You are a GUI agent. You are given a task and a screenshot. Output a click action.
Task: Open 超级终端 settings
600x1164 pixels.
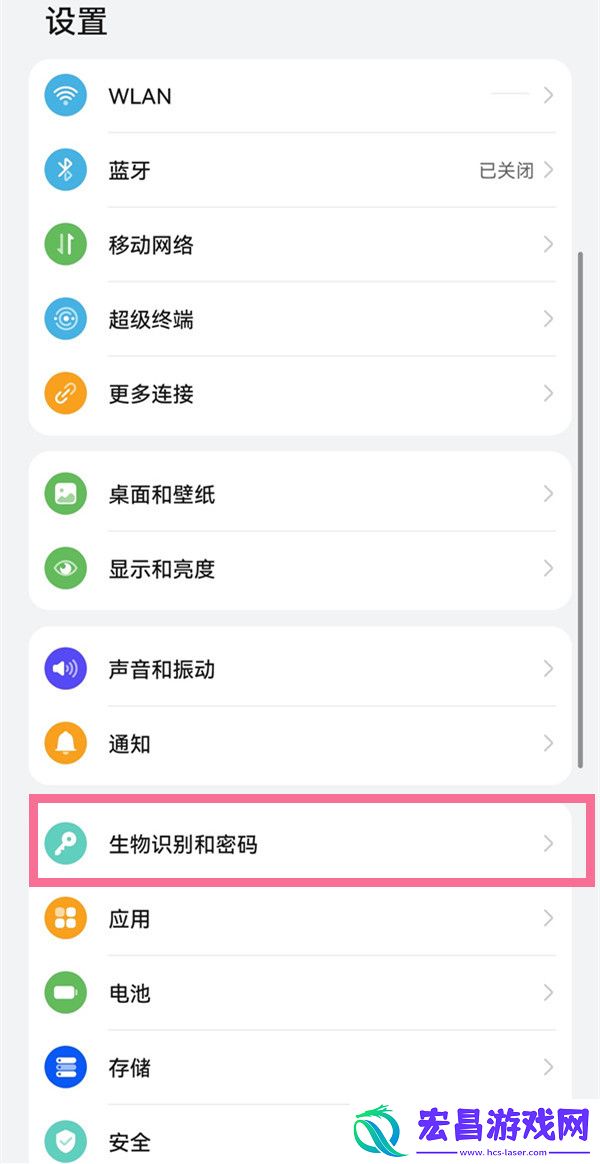[300, 319]
